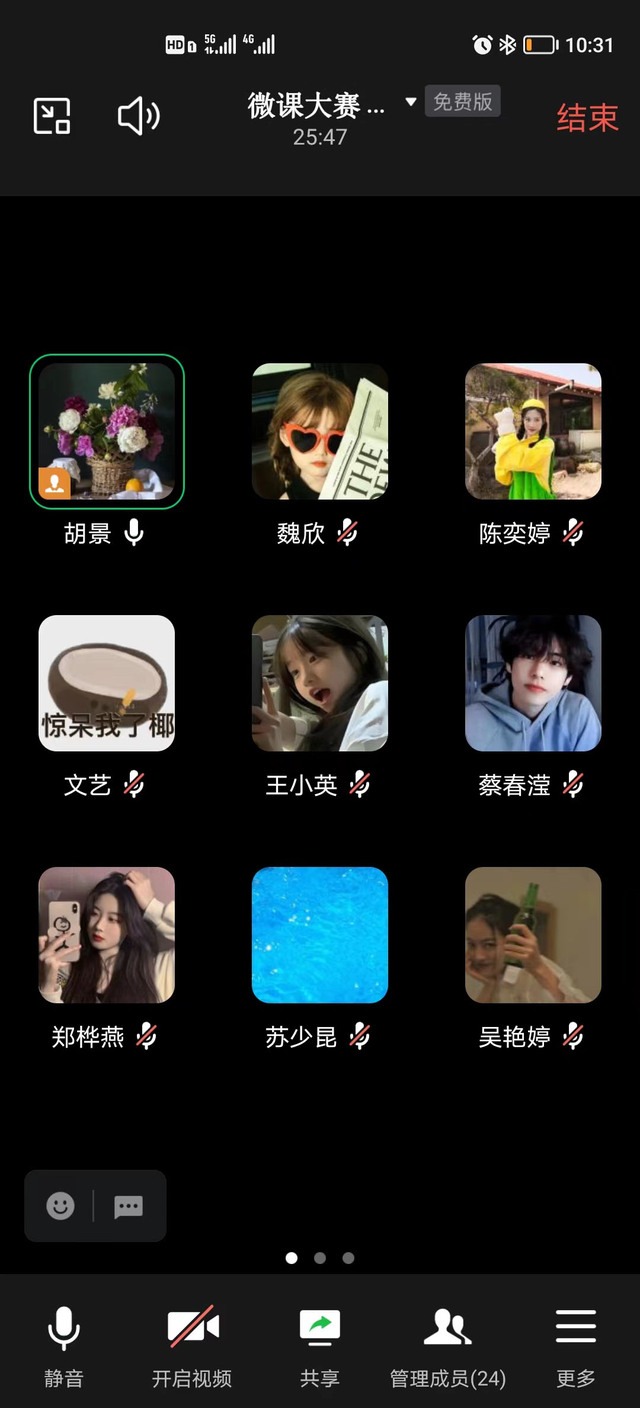The image size is (640, 1408).
Task: Open 管理成员 participant management
Action: [447, 1345]
